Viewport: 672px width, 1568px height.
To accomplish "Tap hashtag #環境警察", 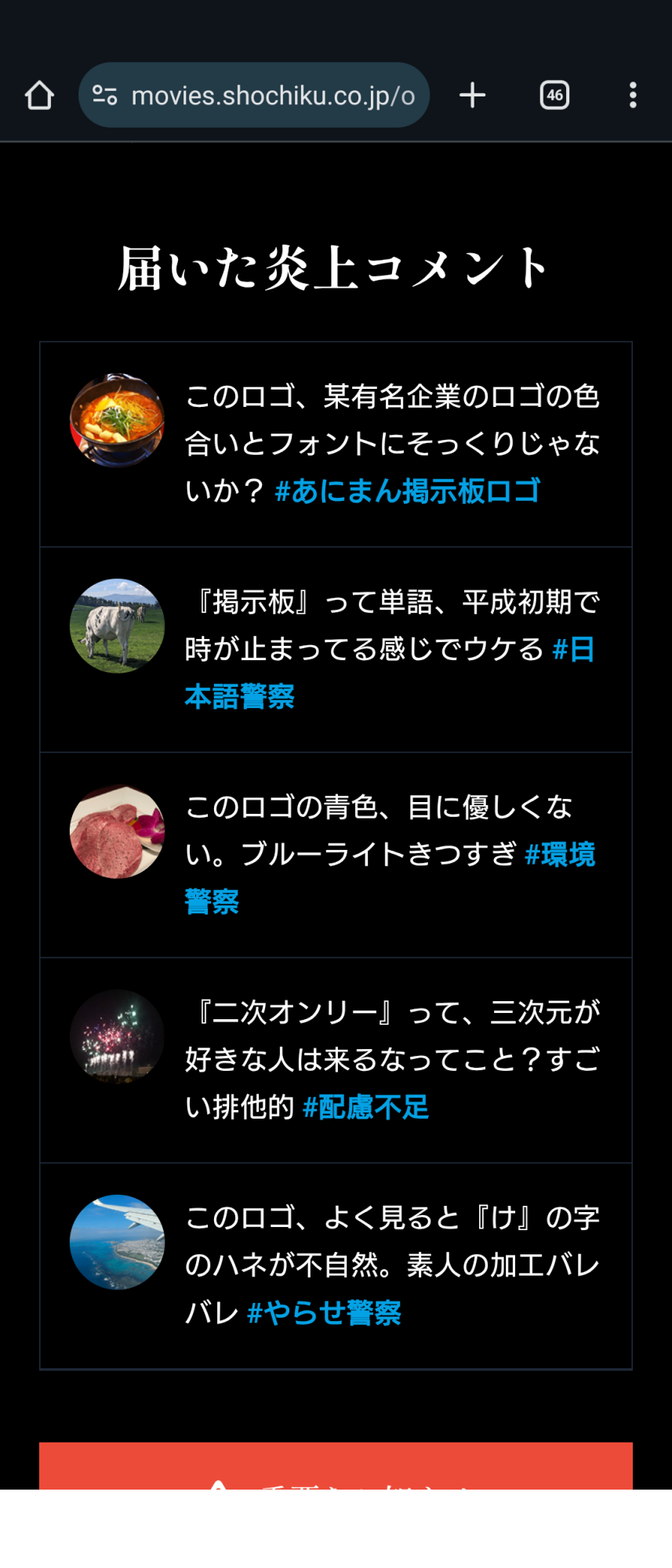I will 559,855.
